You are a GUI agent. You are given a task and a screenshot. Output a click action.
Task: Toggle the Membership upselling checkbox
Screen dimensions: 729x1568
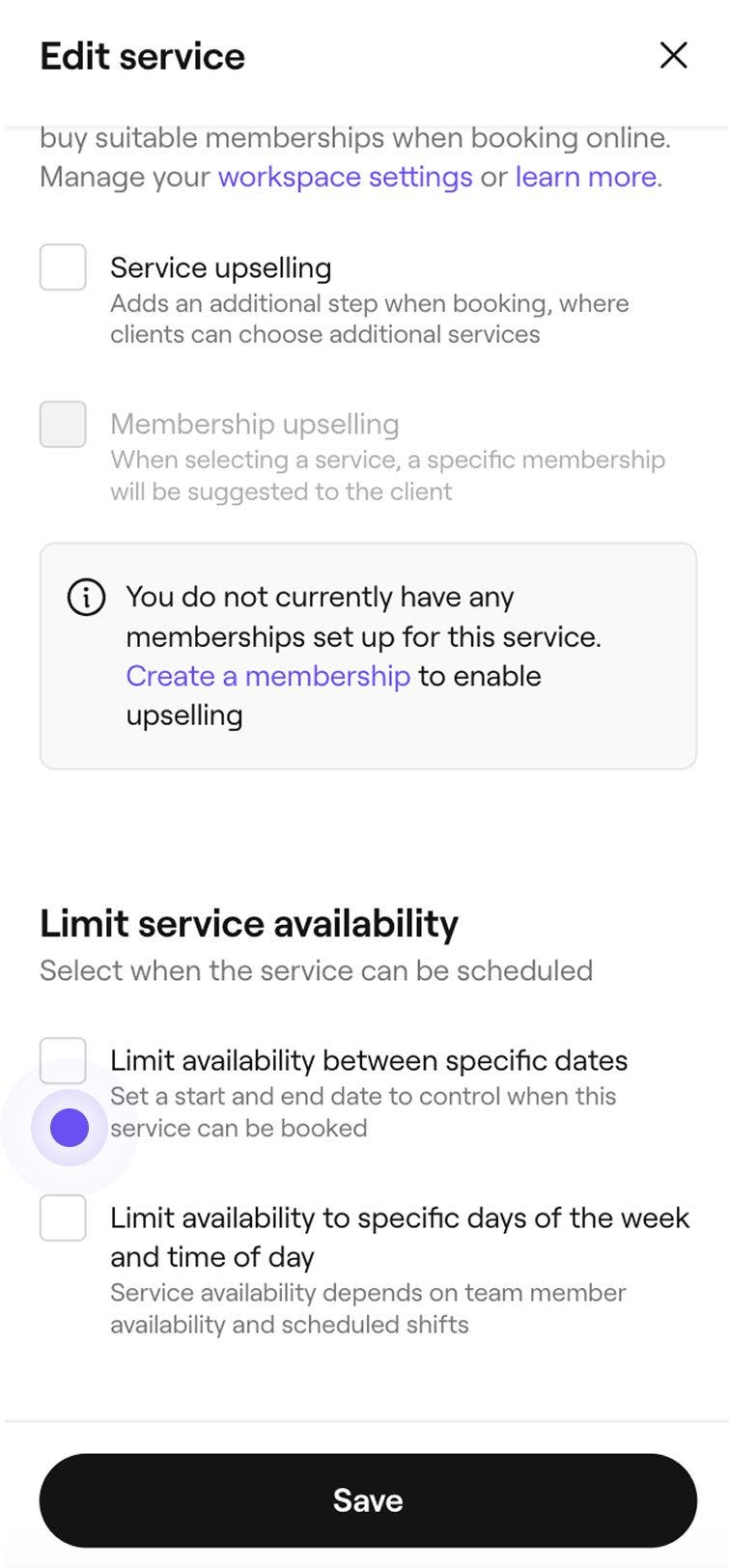click(62, 425)
